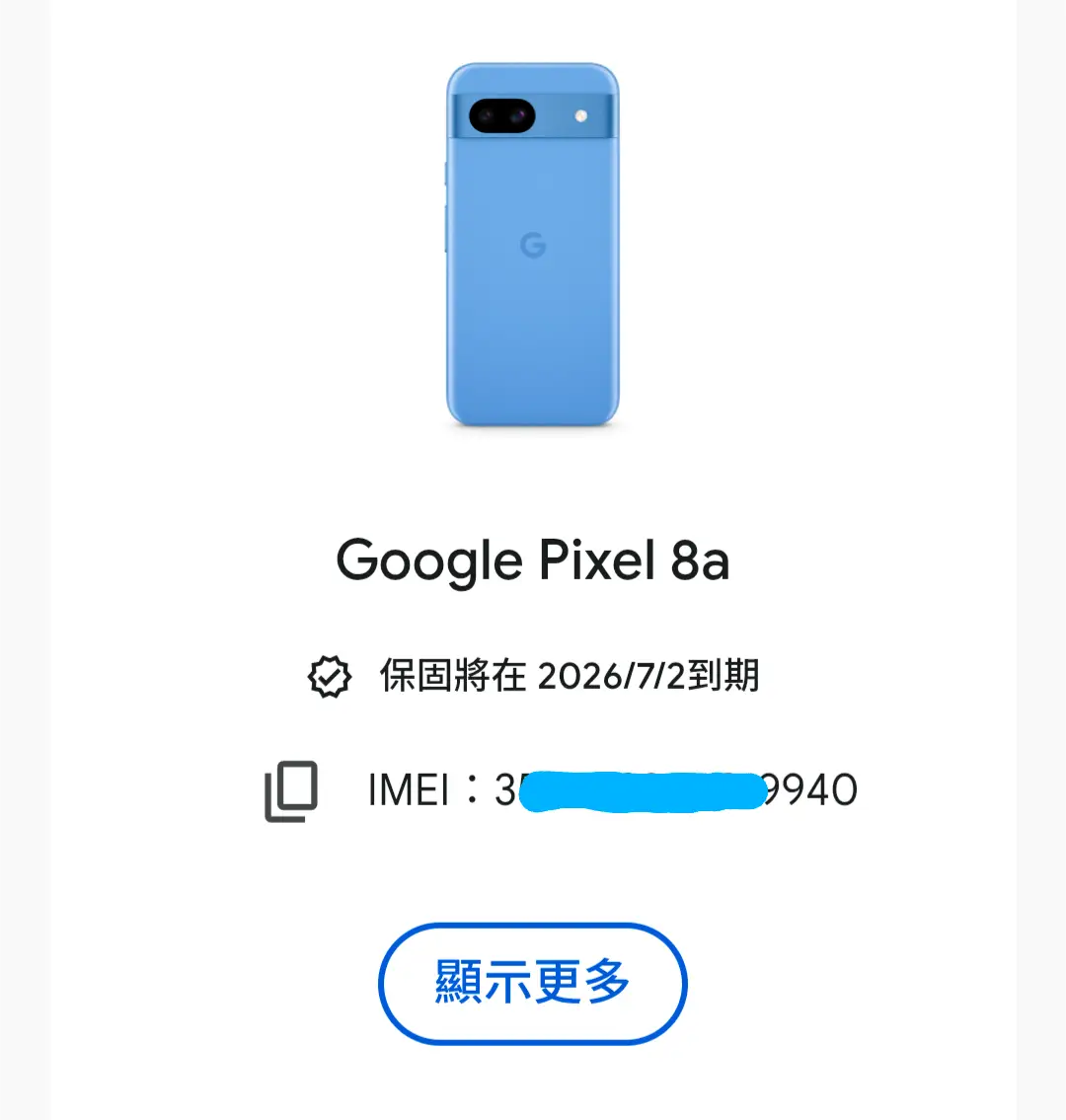Copy the IMEI number
Screen dimensions: 1066x1120
[291, 790]
